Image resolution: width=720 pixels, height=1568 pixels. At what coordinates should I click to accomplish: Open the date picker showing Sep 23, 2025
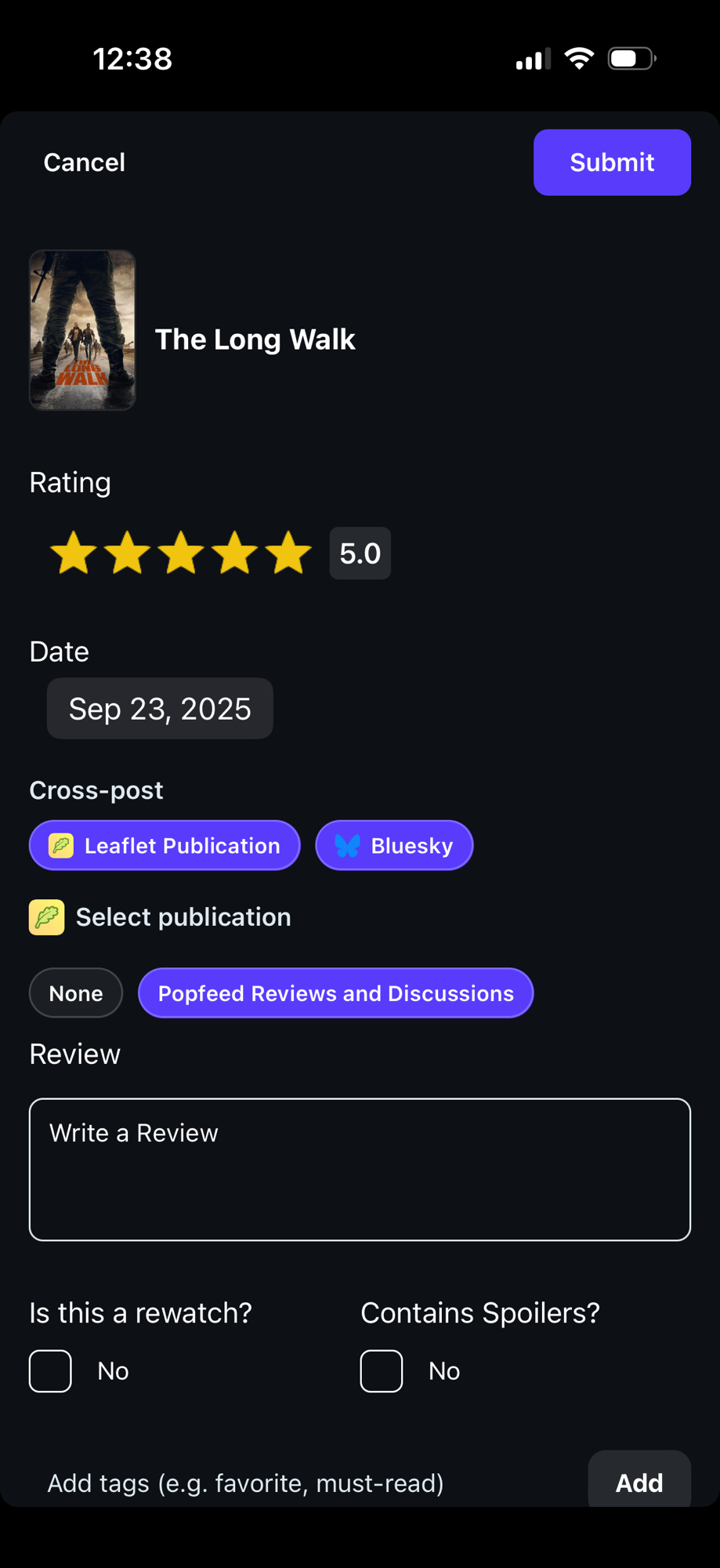click(160, 709)
